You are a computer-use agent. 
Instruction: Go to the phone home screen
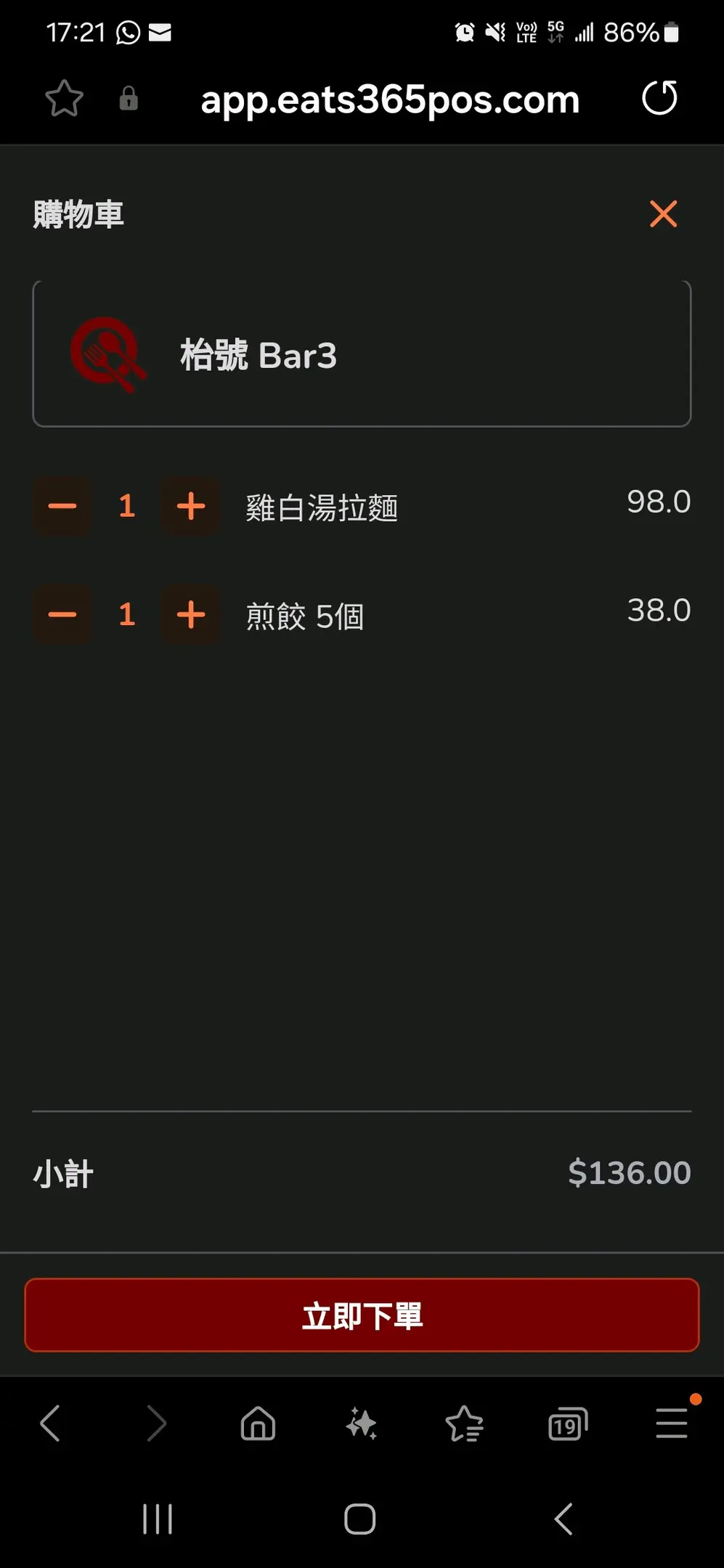click(360, 1519)
